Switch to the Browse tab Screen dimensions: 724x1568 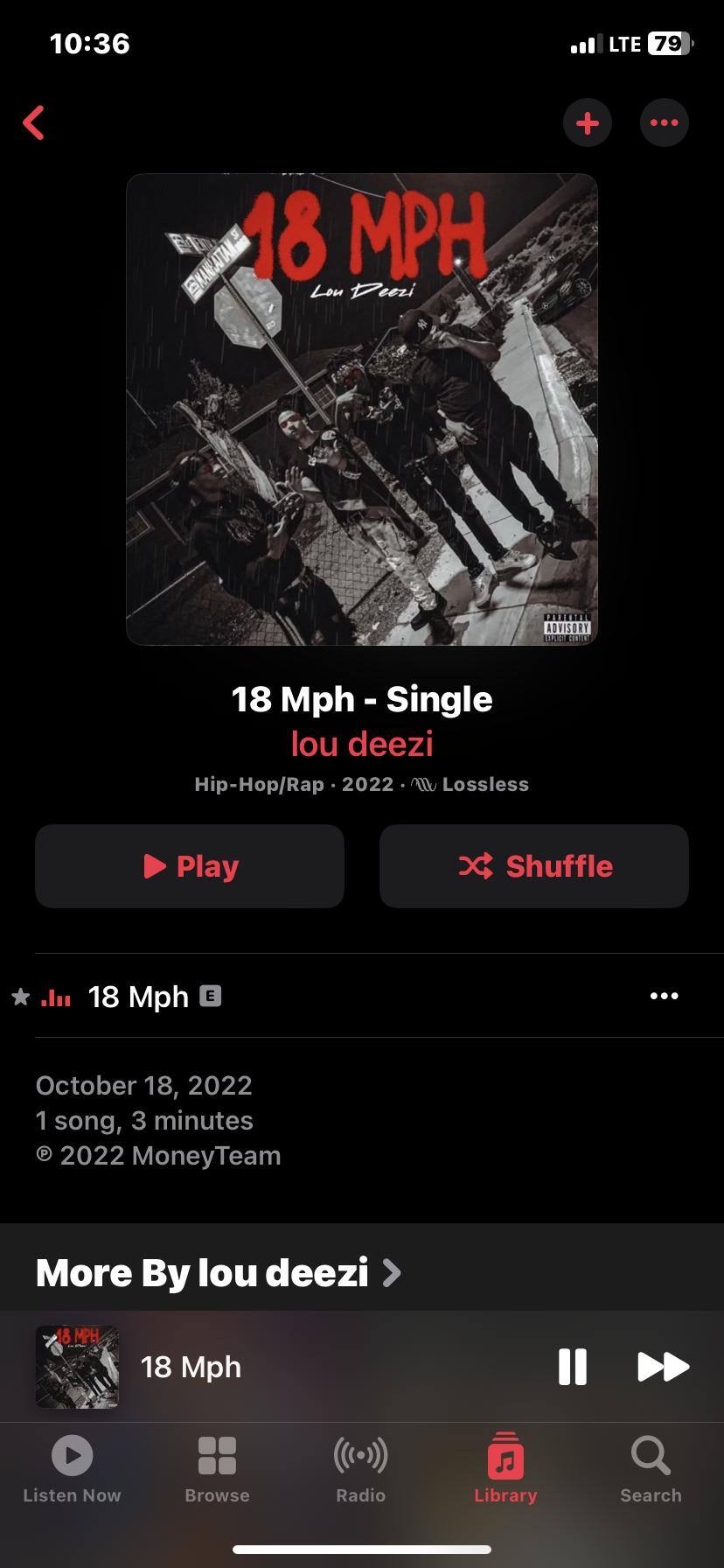217,1470
